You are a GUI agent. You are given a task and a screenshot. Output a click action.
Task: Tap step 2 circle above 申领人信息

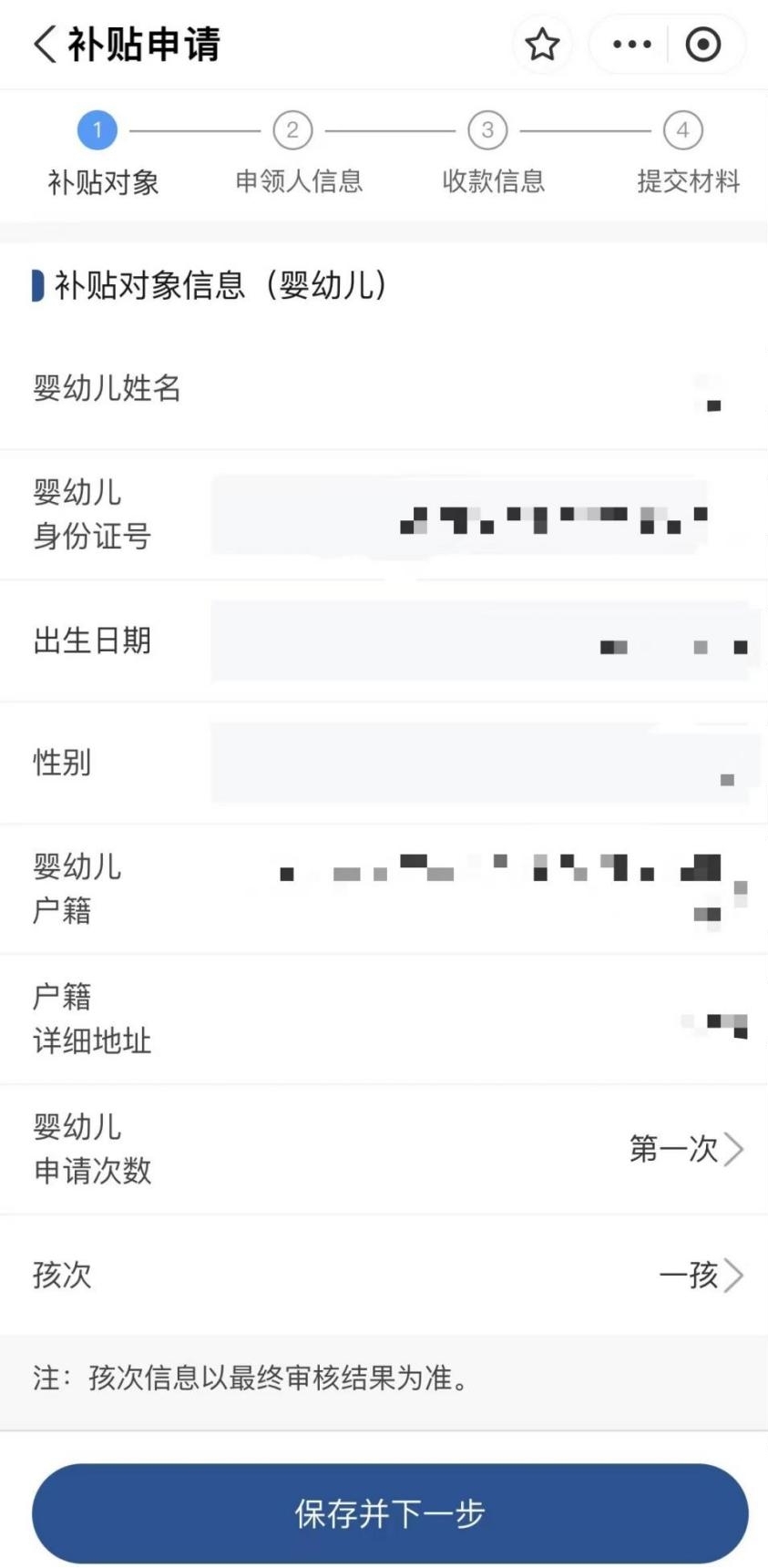[x=292, y=129]
